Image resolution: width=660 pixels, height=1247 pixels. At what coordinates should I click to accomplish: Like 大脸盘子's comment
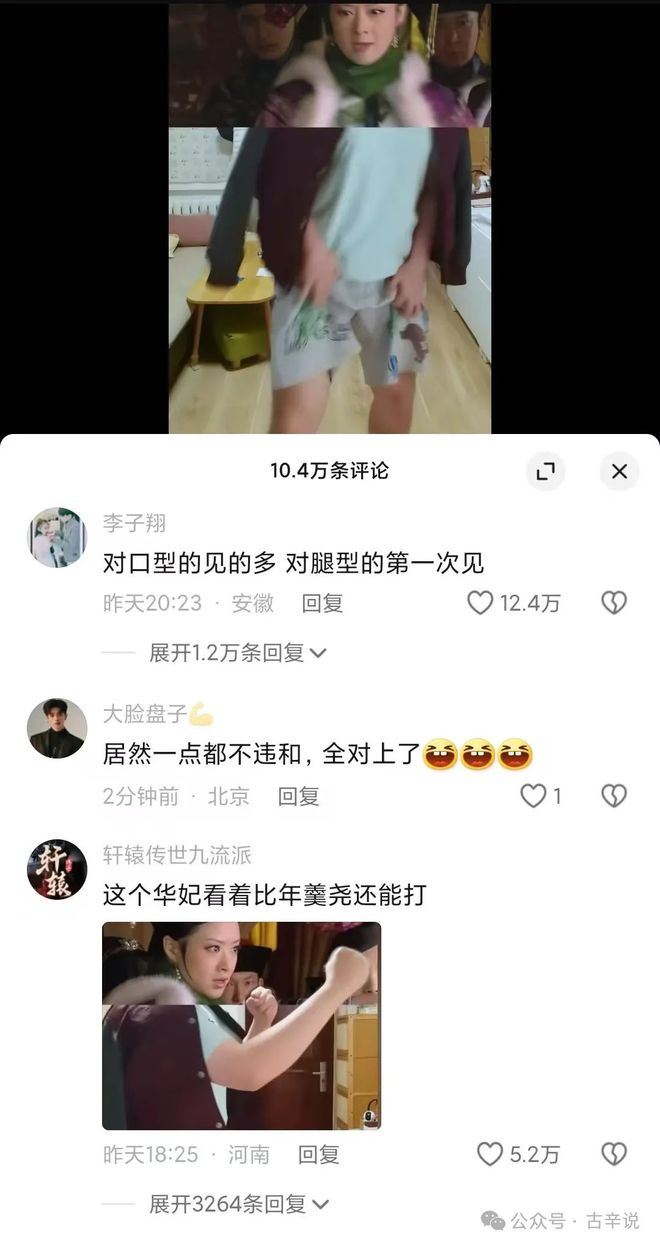[x=534, y=796]
